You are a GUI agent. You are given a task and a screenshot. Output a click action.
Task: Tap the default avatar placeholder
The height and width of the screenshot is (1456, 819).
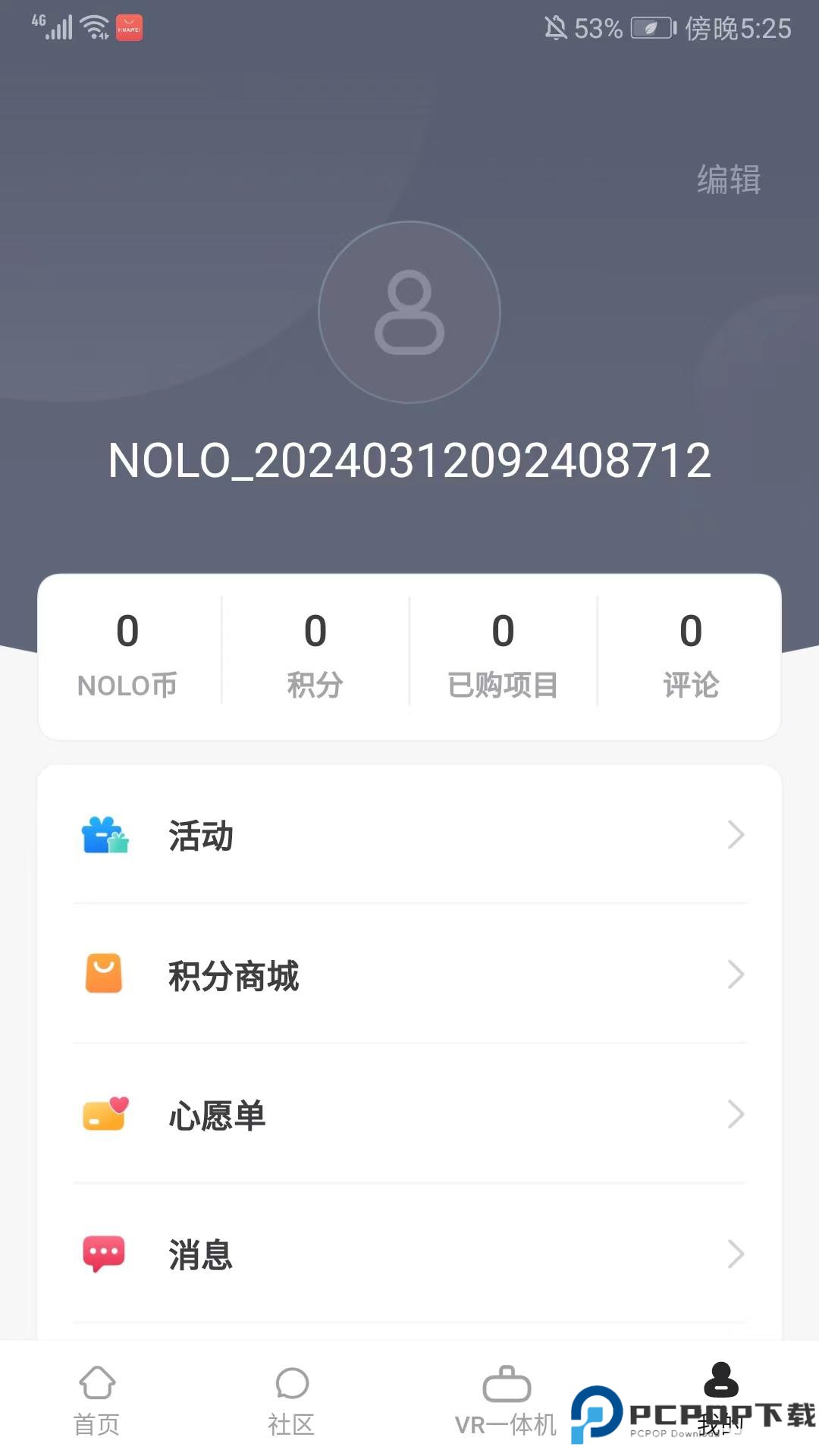tap(409, 312)
